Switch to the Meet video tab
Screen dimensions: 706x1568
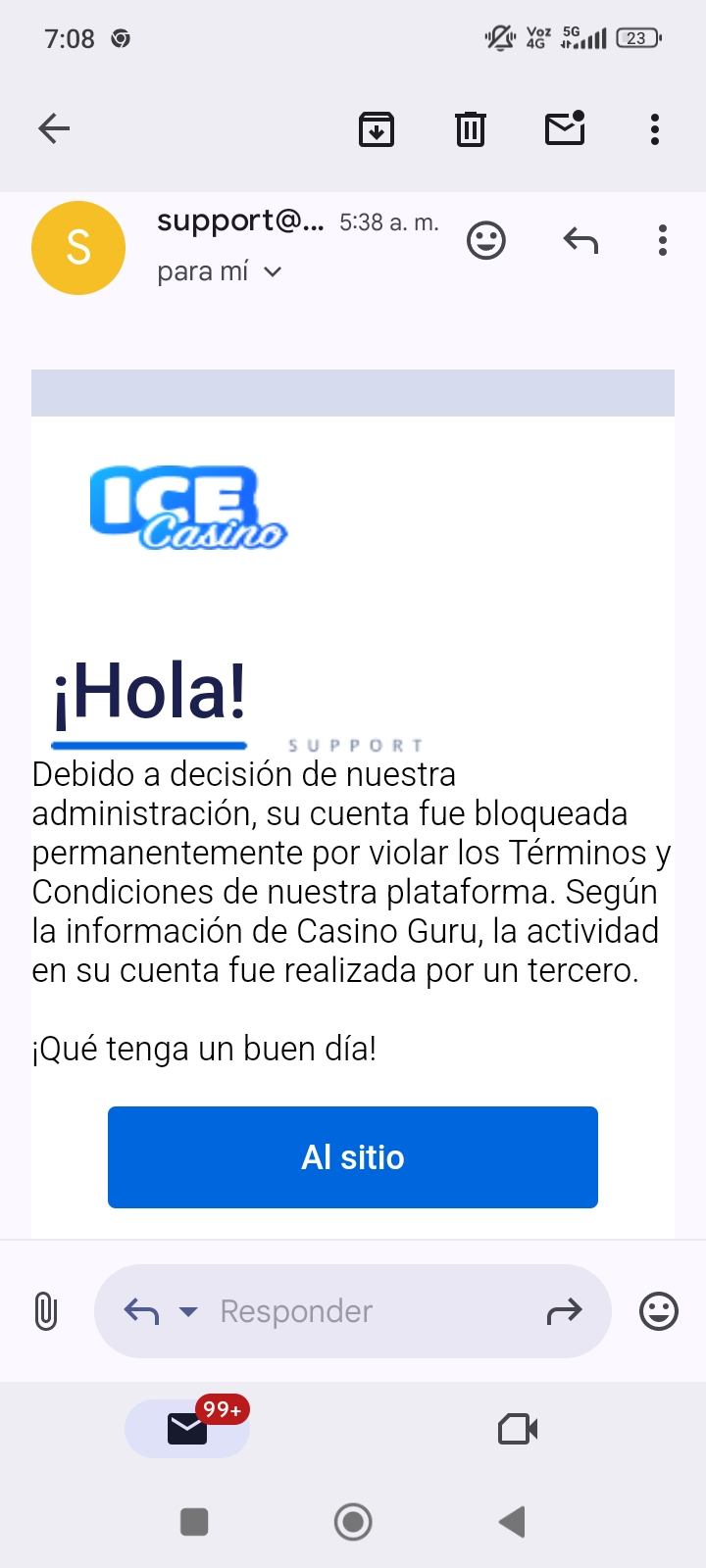(x=518, y=1429)
